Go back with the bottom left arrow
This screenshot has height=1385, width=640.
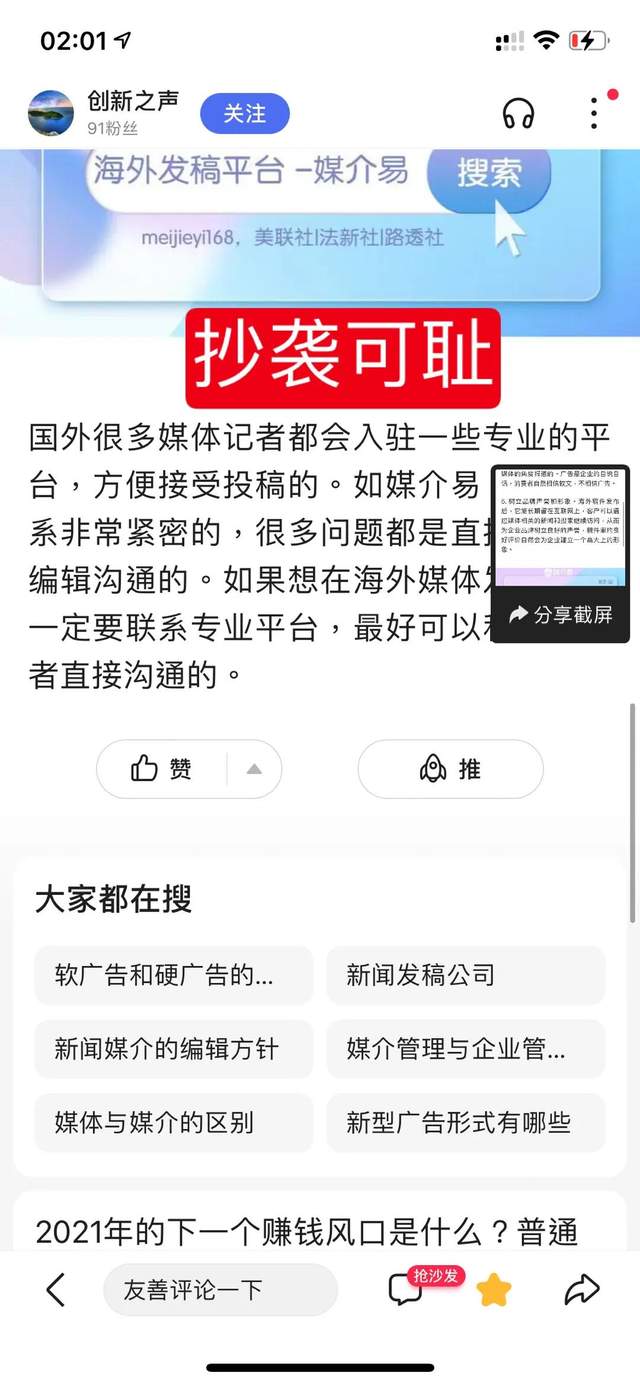(56, 1290)
